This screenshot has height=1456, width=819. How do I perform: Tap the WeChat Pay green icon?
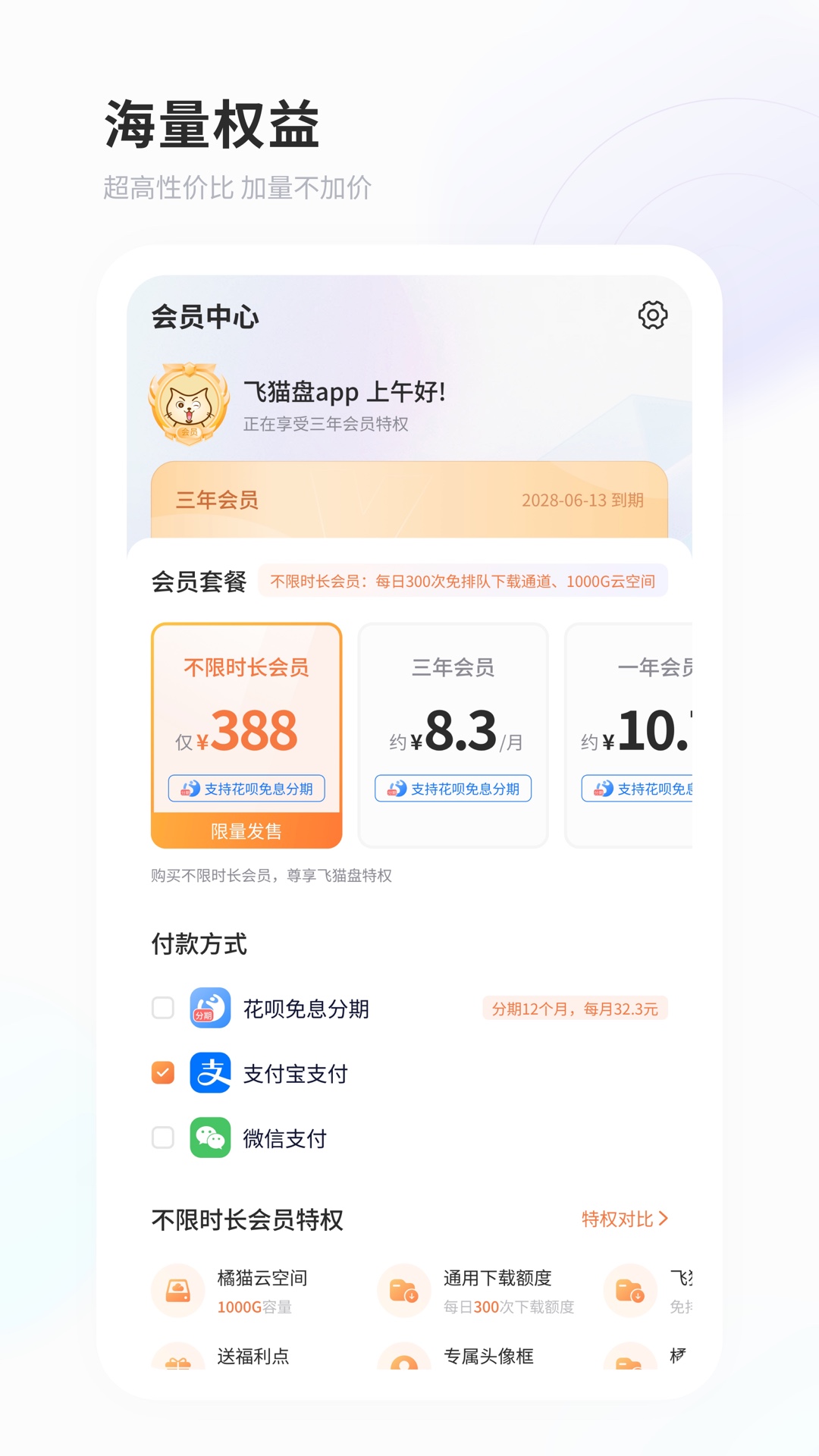pos(209,1137)
